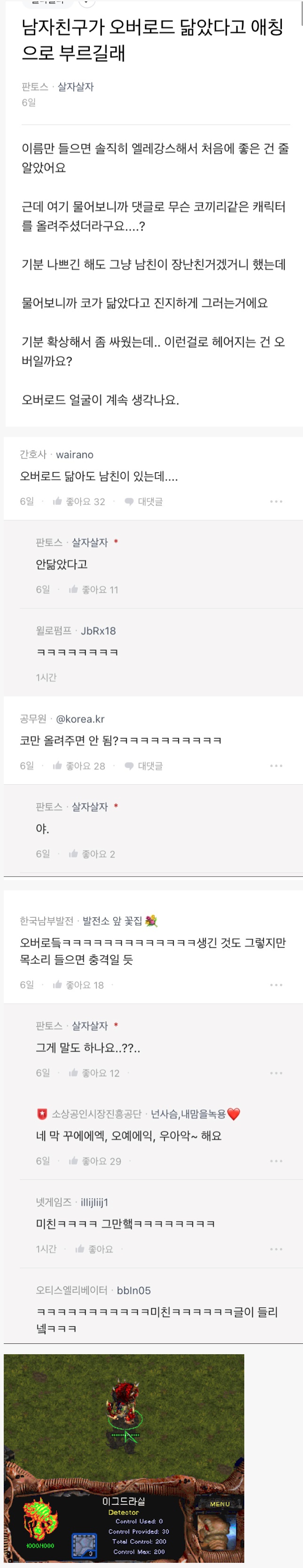Like 살자살자's reply '안닮았다고'
Image resolution: width=303 pixels, height=1568 pixels.
pos(93,589)
